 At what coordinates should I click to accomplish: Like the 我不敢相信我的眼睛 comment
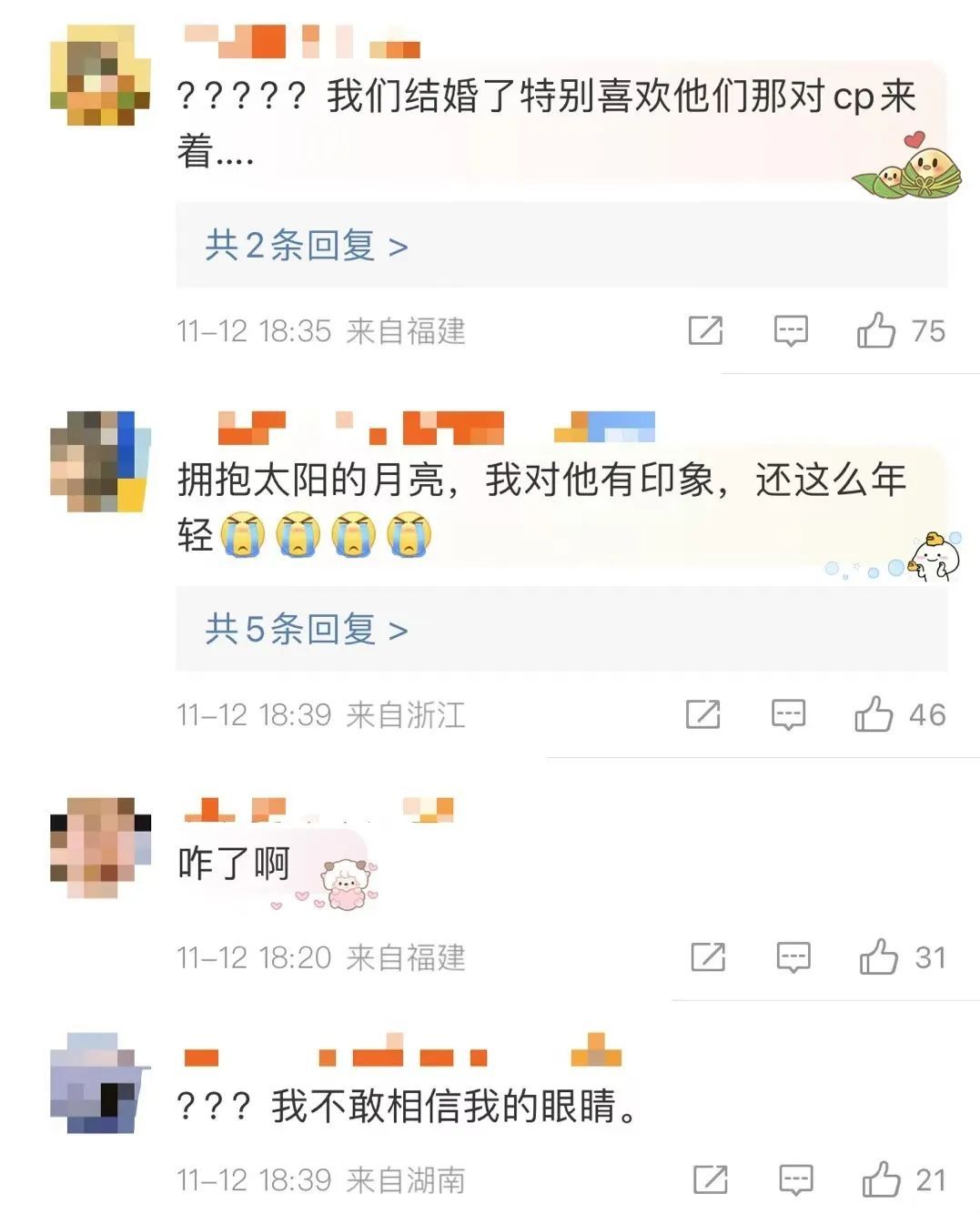882,1179
